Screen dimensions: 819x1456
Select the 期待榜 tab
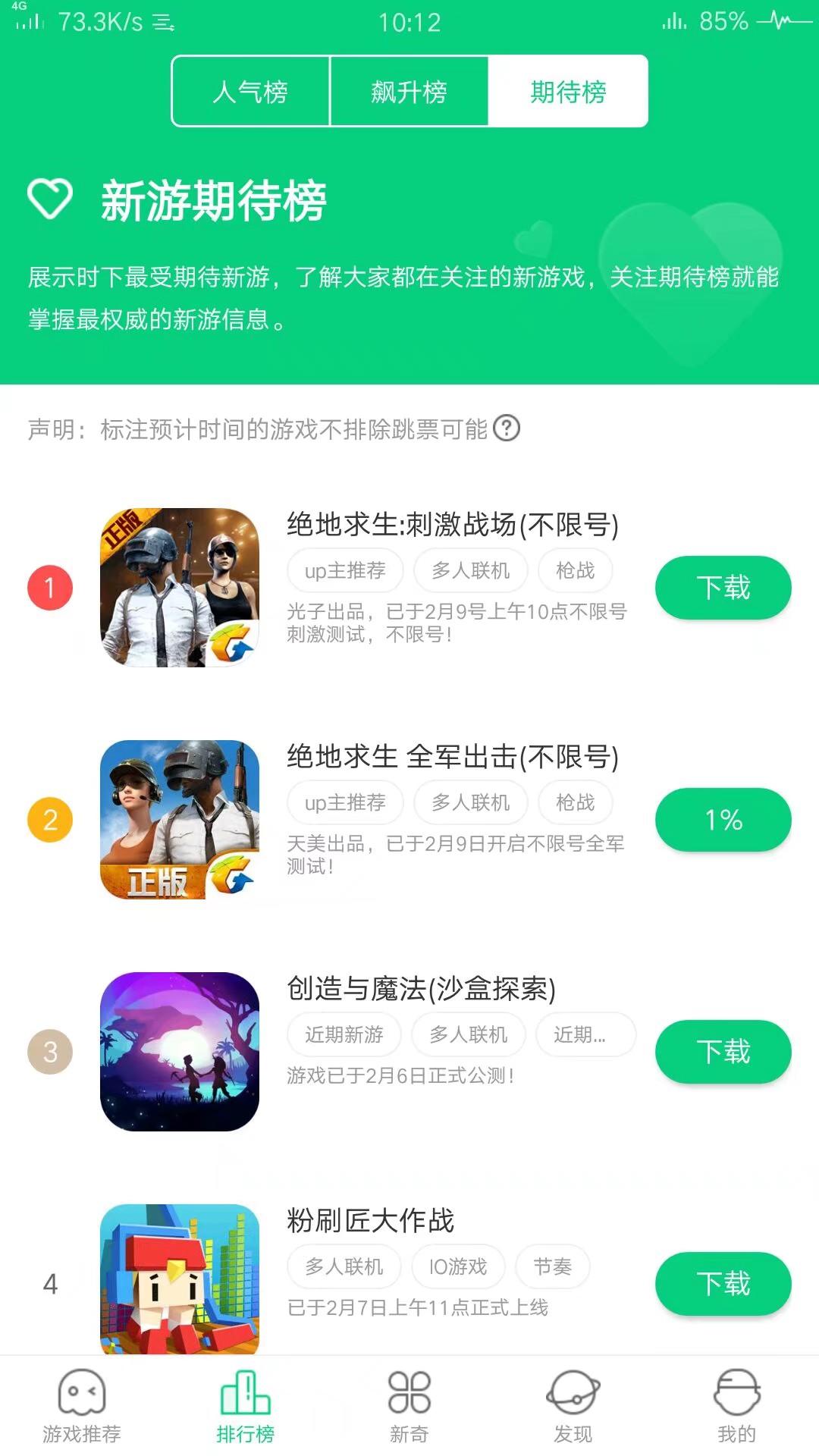pyautogui.click(x=568, y=92)
